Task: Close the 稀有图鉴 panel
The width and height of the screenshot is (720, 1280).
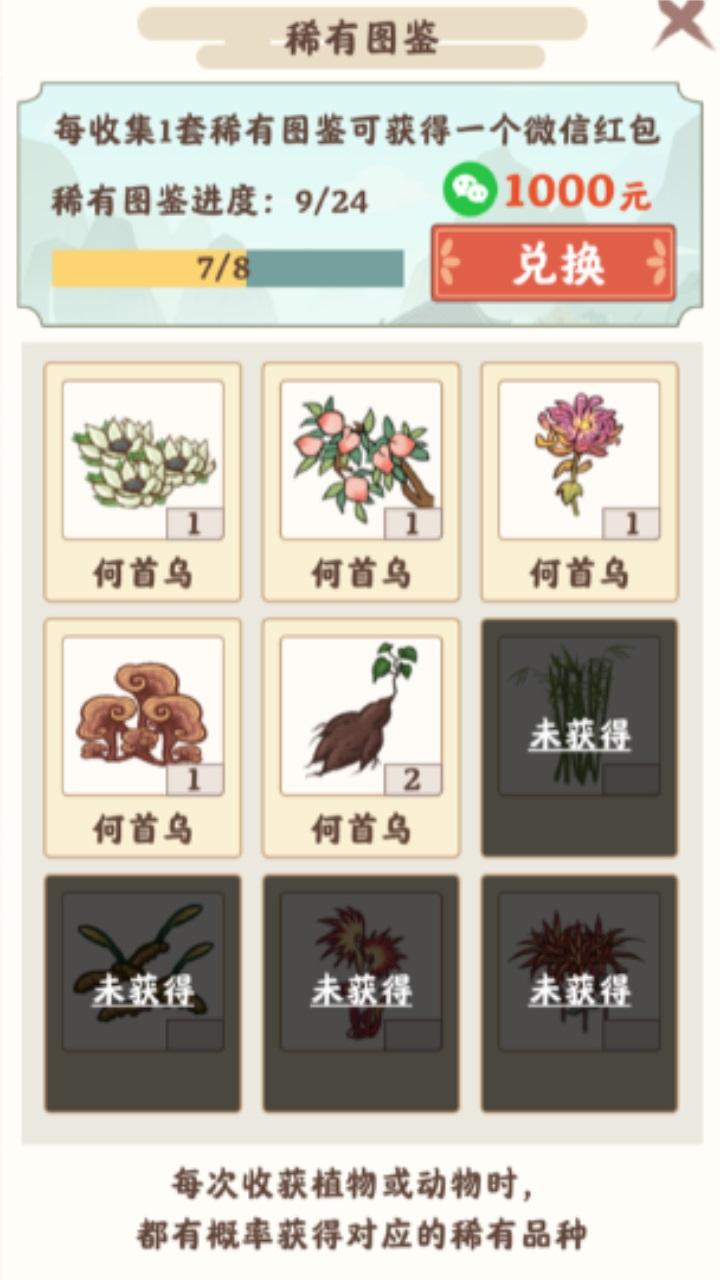Action: pyautogui.click(x=684, y=22)
